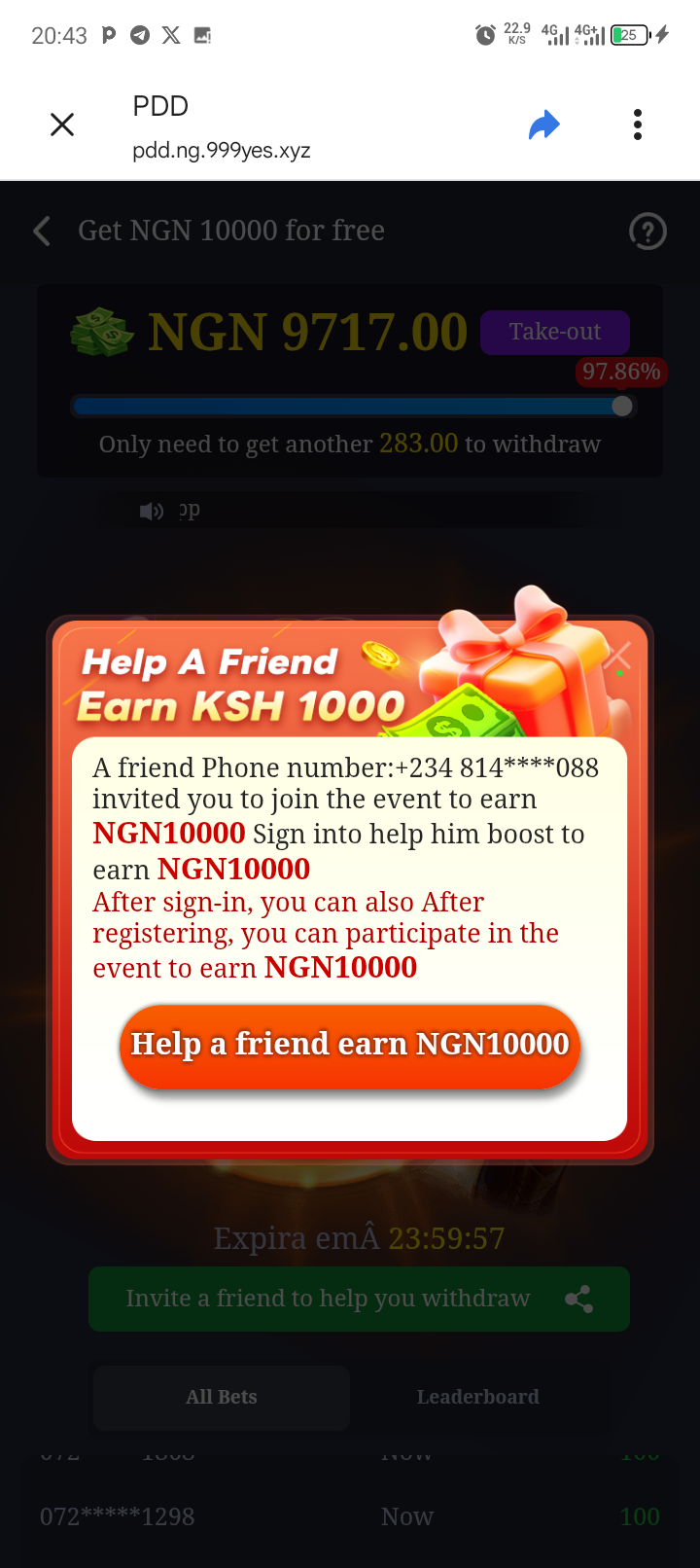The image size is (700, 1568).
Task: Dismiss the Help A Friend popup
Action: click(617, 659)
